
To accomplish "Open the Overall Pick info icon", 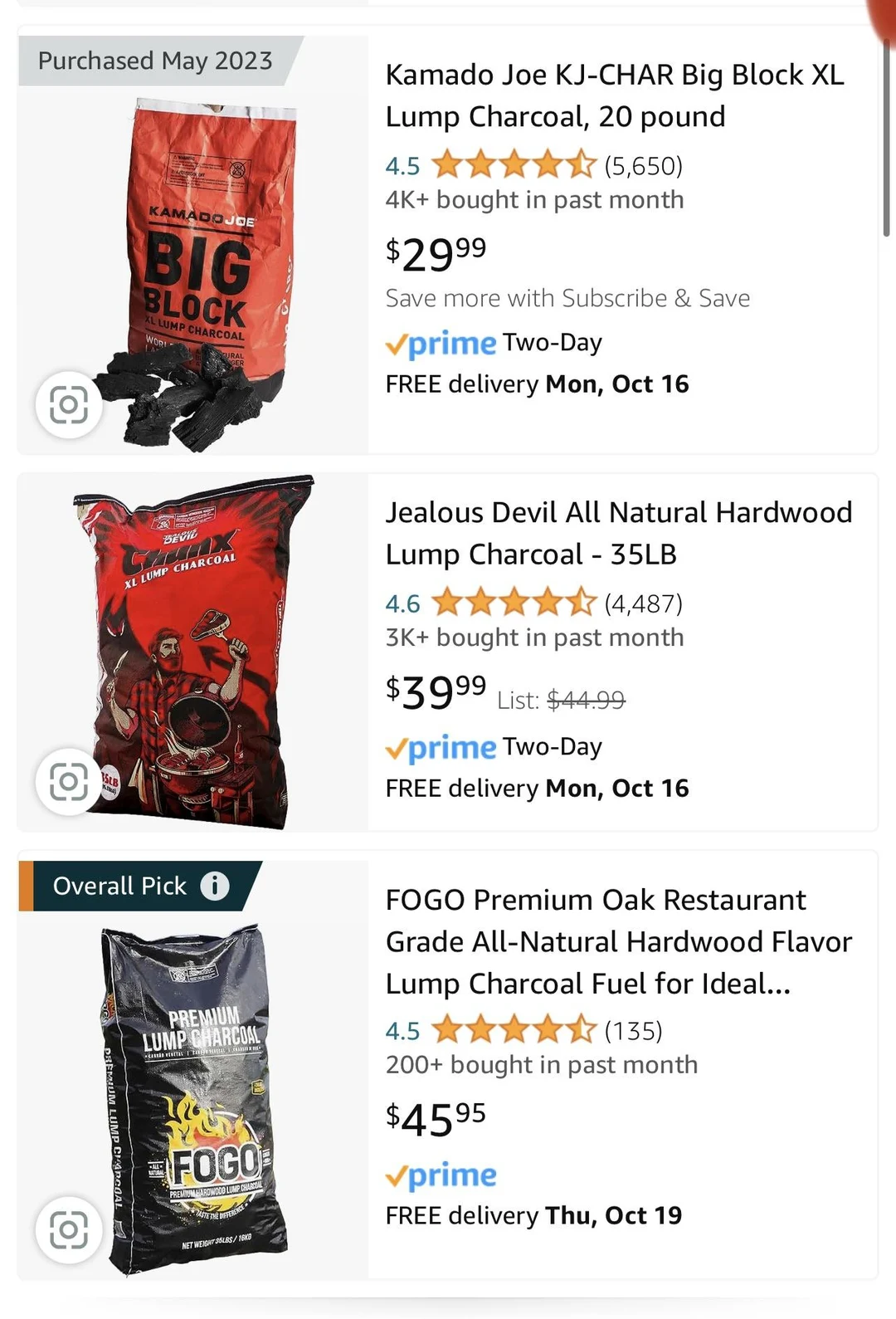I will (x=215, y=886).
